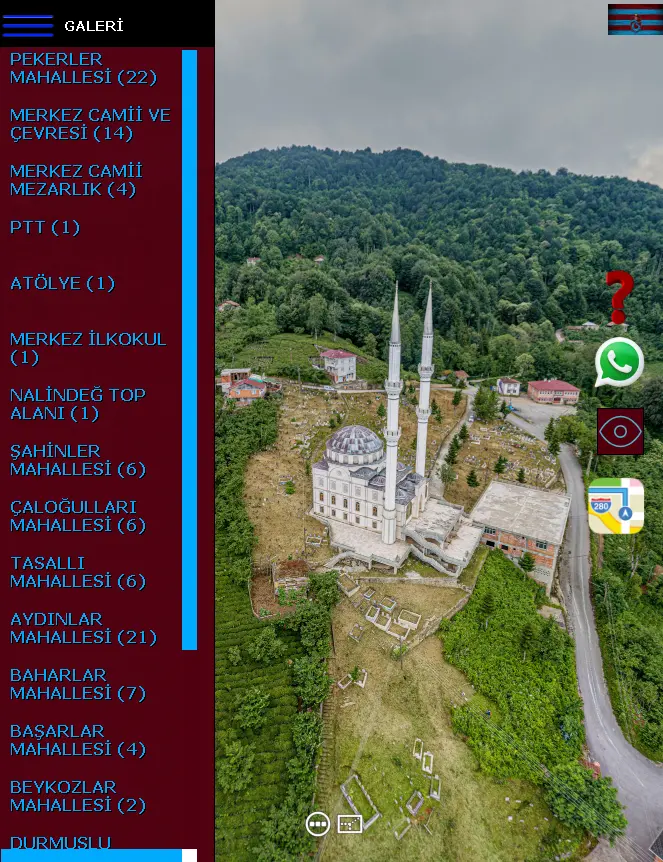
Task: Select Nalindeğ Top Alanı (1)
Action: pos(78,404)
